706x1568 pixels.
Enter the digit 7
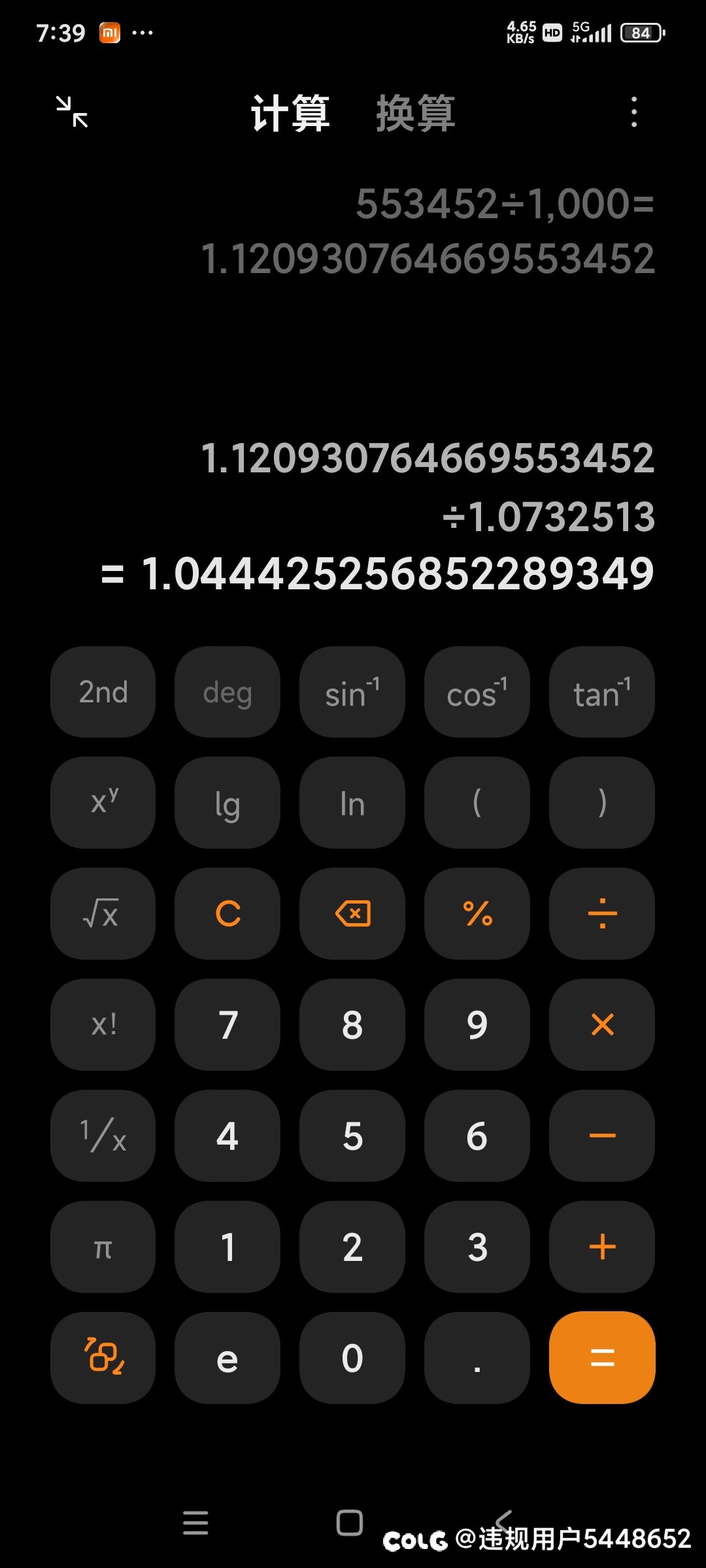227,1024
